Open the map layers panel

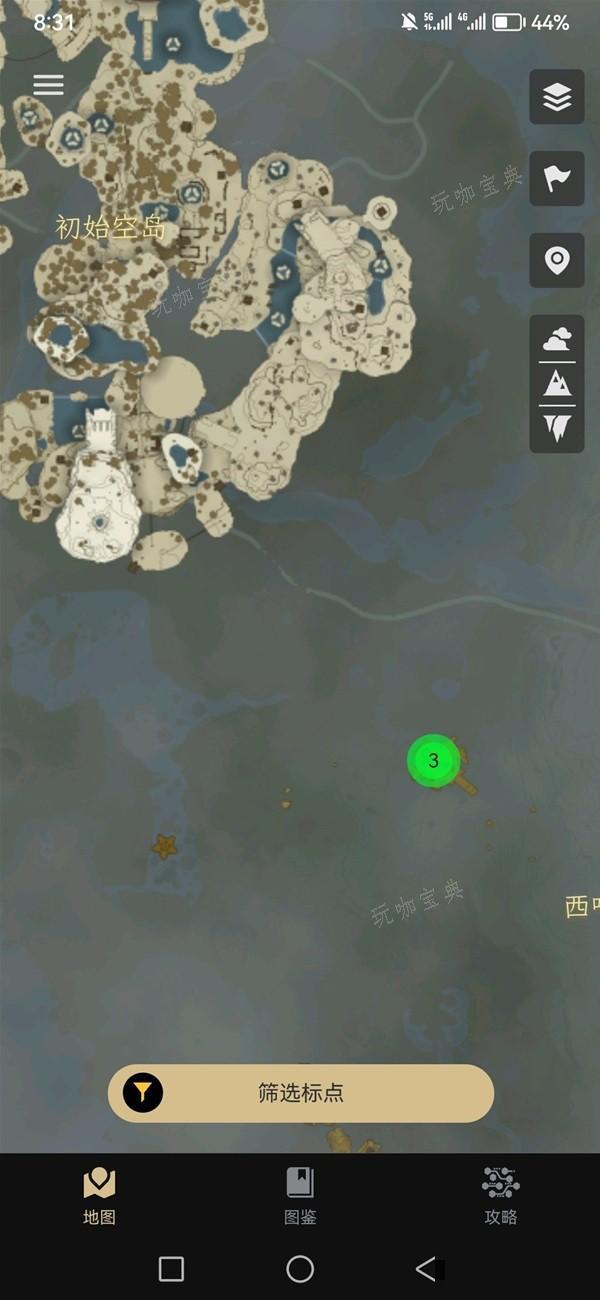[557, 97]
